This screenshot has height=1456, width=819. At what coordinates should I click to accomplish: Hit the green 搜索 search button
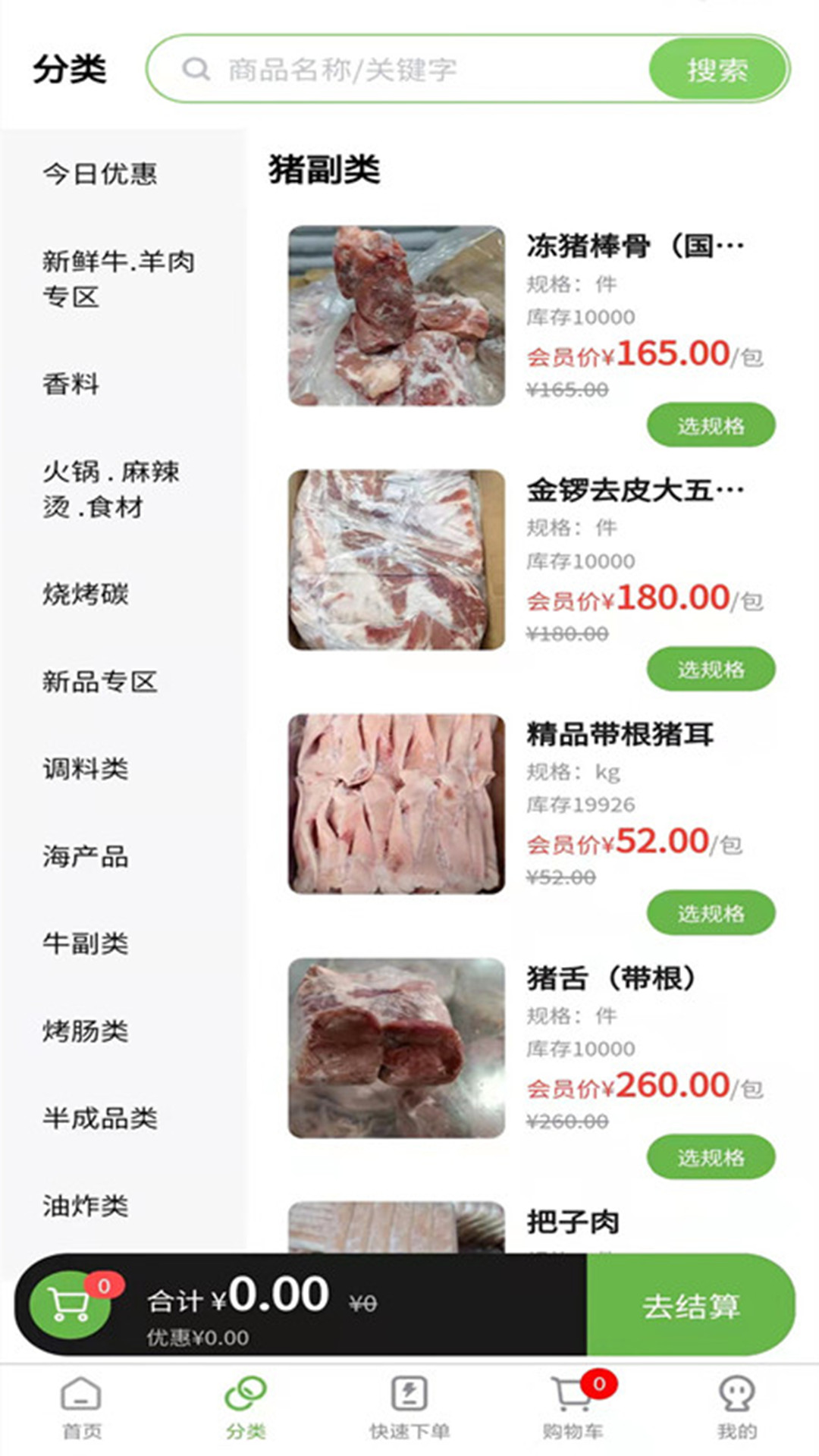click(717, 69)
